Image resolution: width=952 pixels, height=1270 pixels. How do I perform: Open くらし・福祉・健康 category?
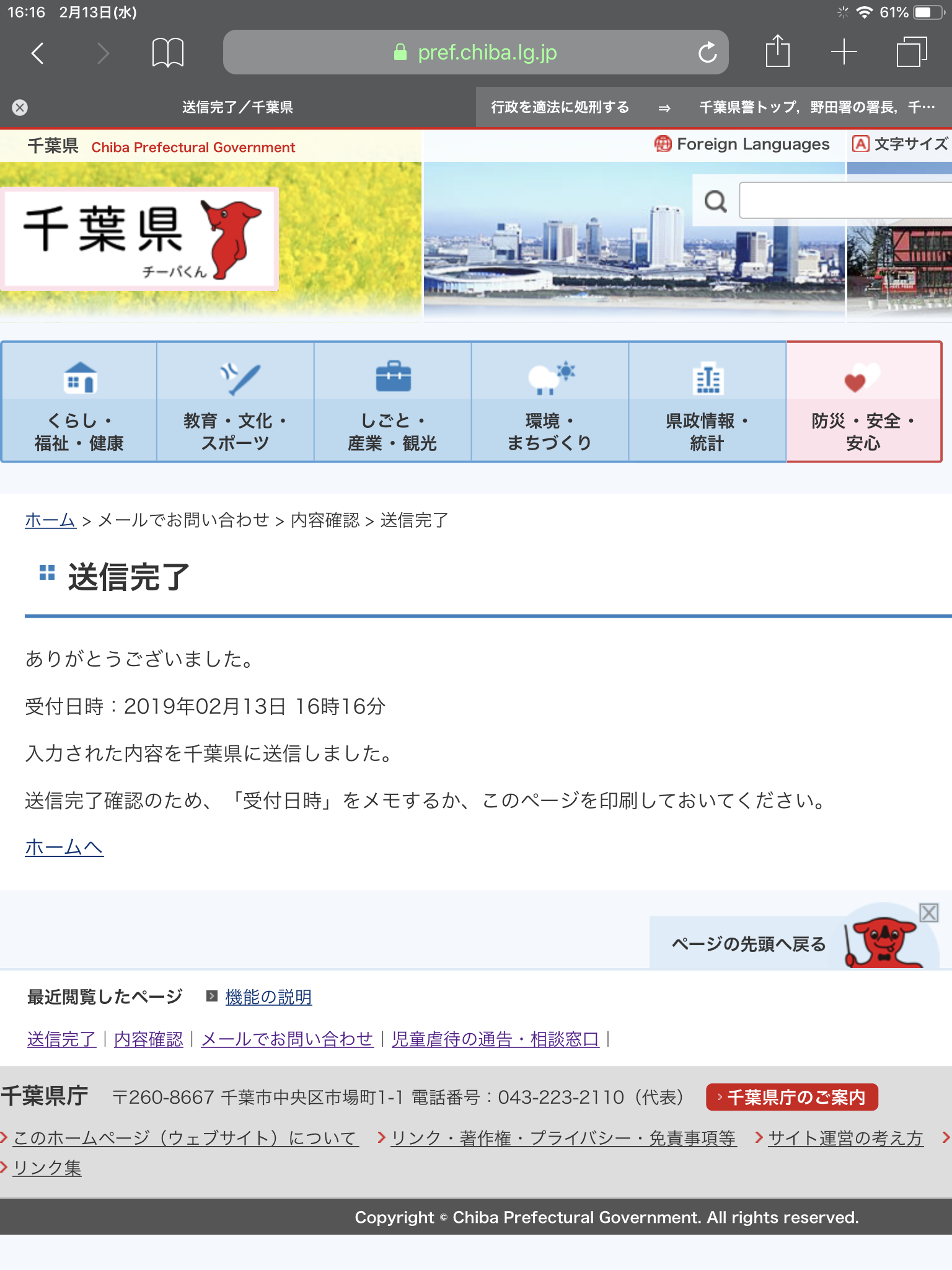tap(79, 402)
